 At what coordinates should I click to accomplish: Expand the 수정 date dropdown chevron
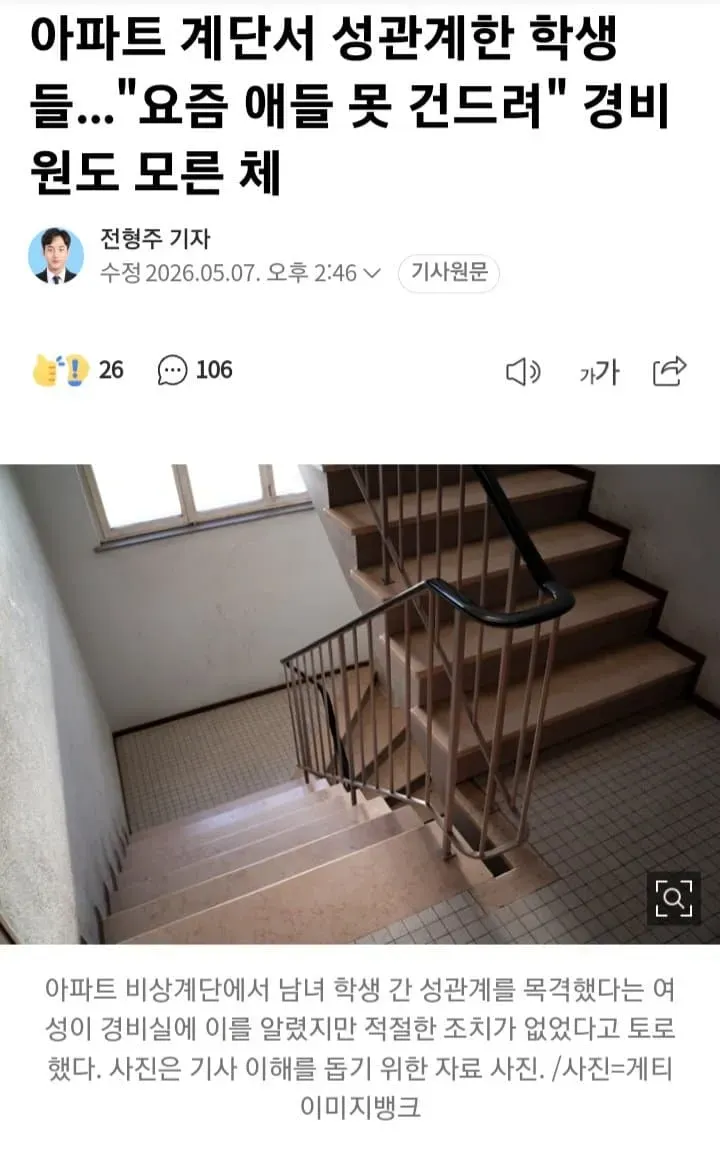[x=373, y=274]
